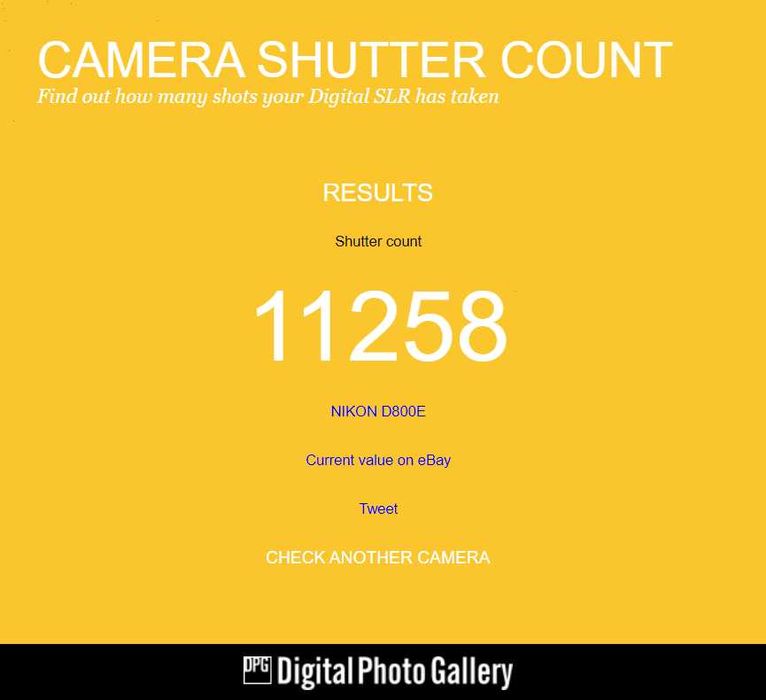The height and width of the screenshot is (700, 766).
Task: Select CHECK ANOTHER CAMERA
Action: (378, 558)
